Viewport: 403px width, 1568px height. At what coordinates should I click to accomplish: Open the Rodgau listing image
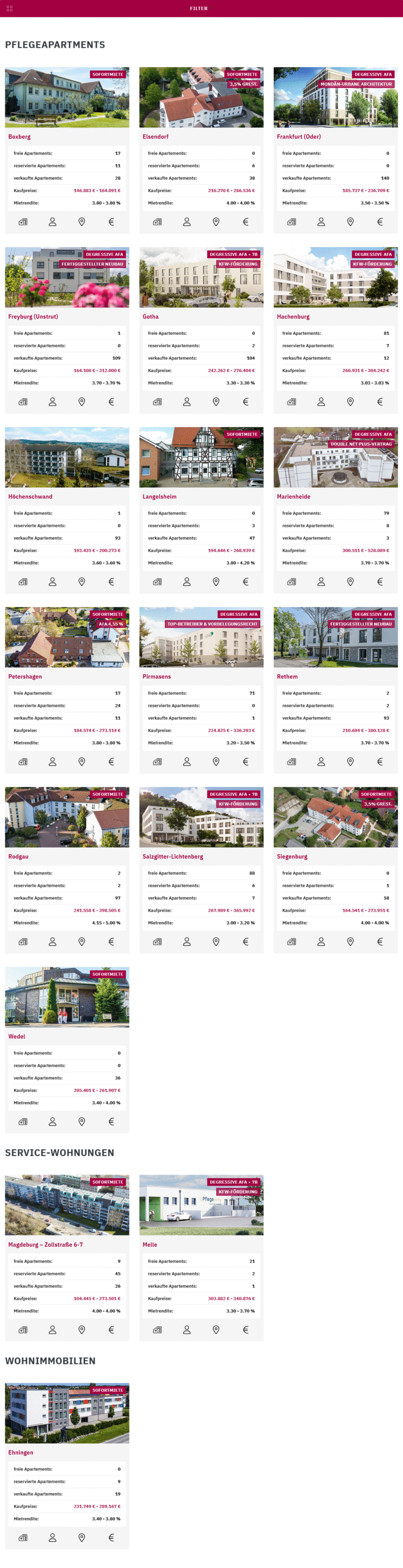(67, 817)
